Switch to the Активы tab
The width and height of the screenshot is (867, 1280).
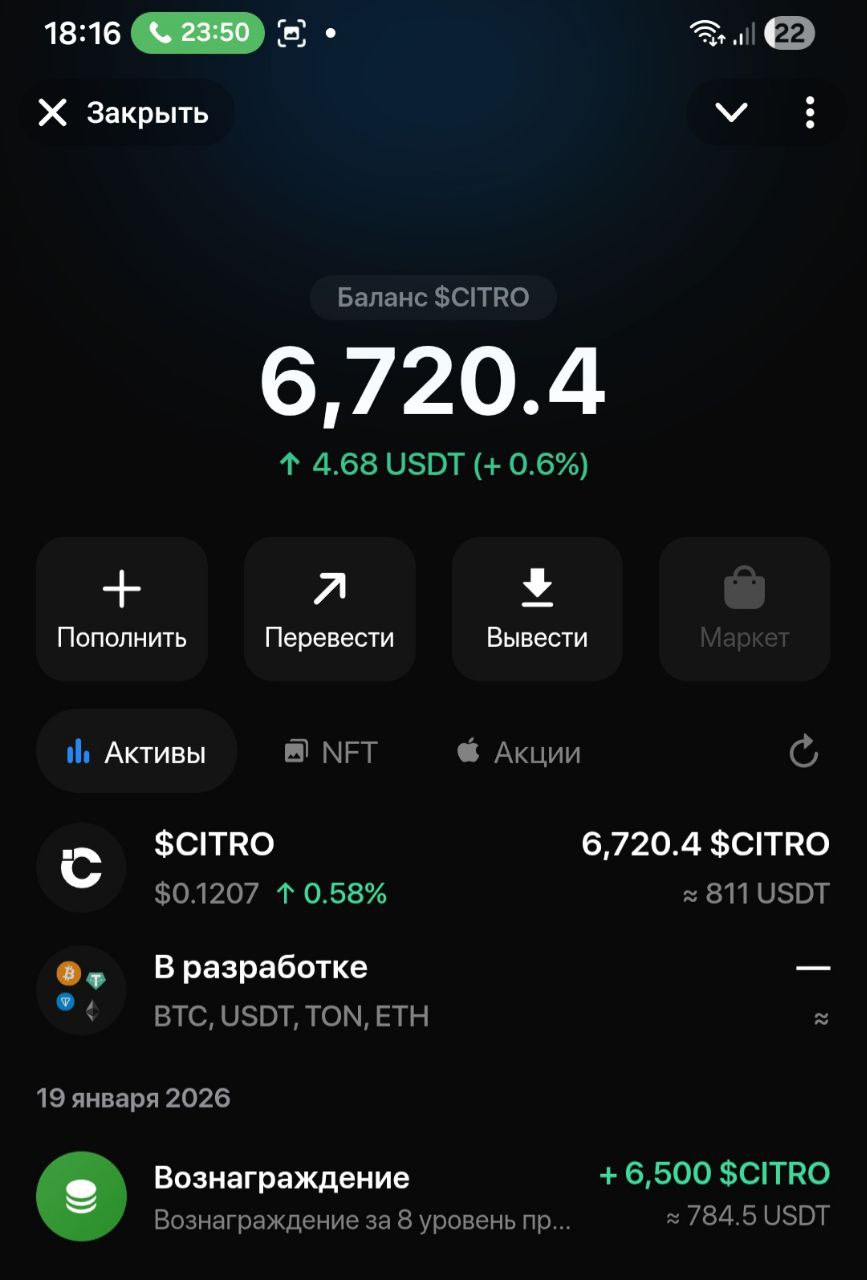[x=136, y=752]
